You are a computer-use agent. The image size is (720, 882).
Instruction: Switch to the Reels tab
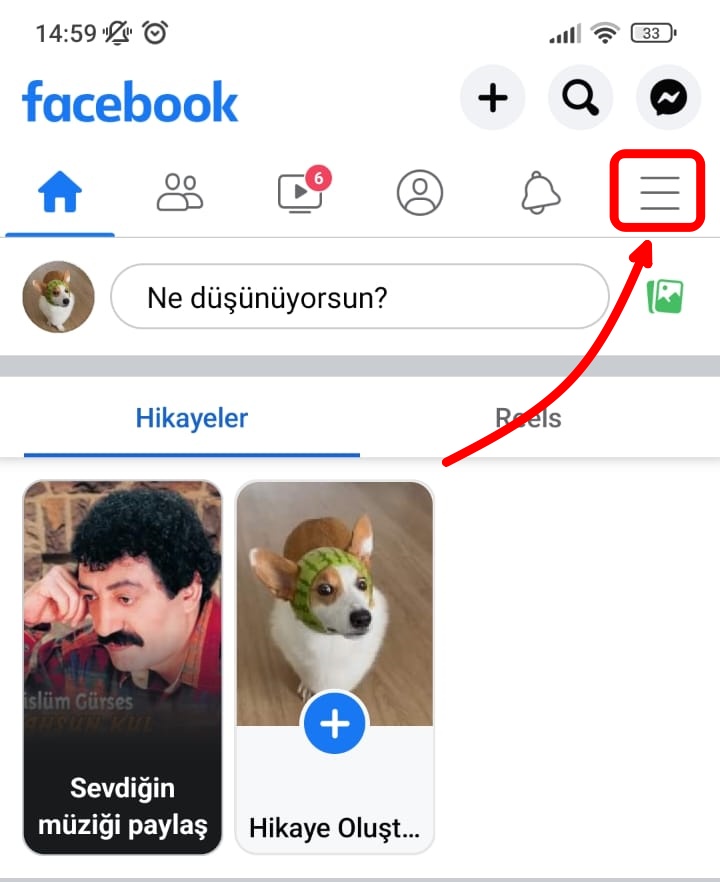tap(528, 418)
